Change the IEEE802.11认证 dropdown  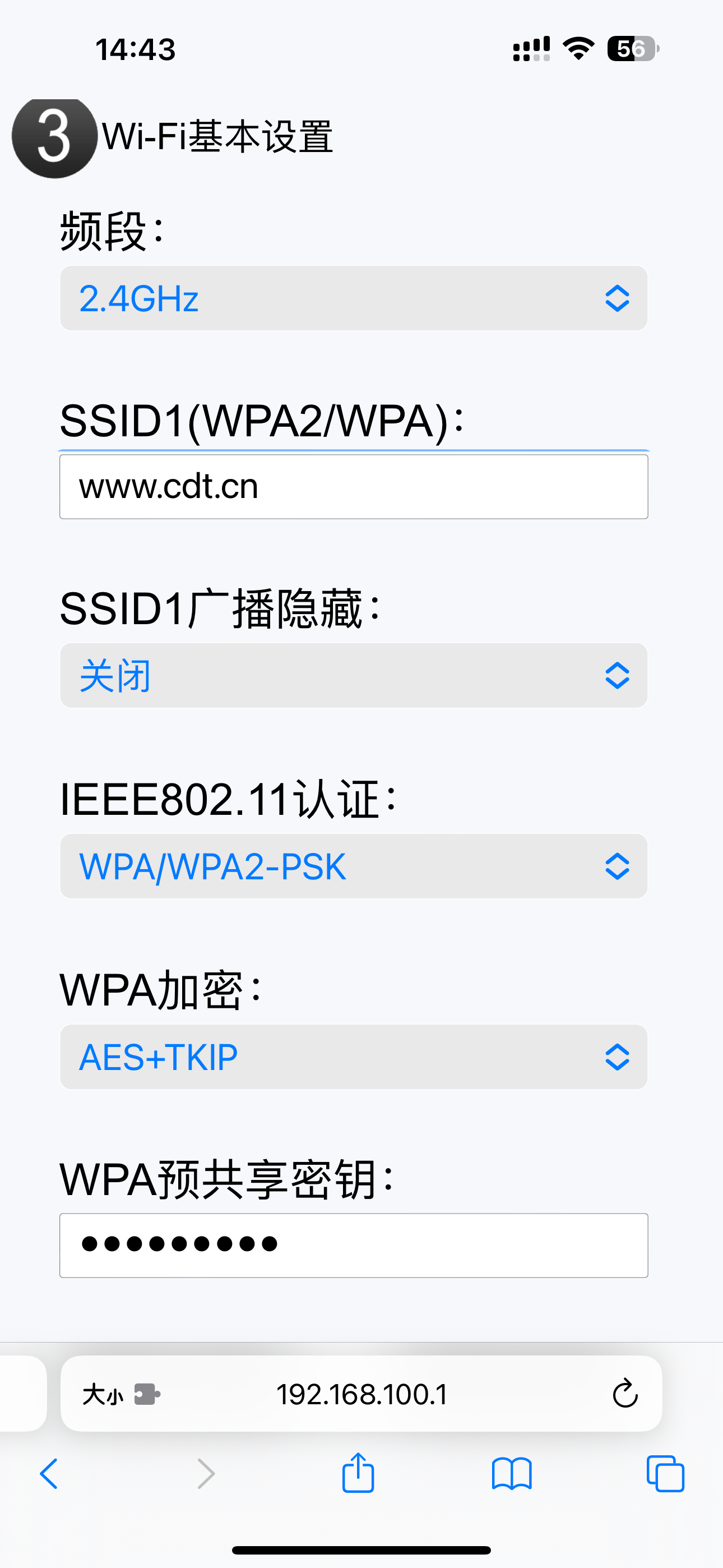point(353,866)
